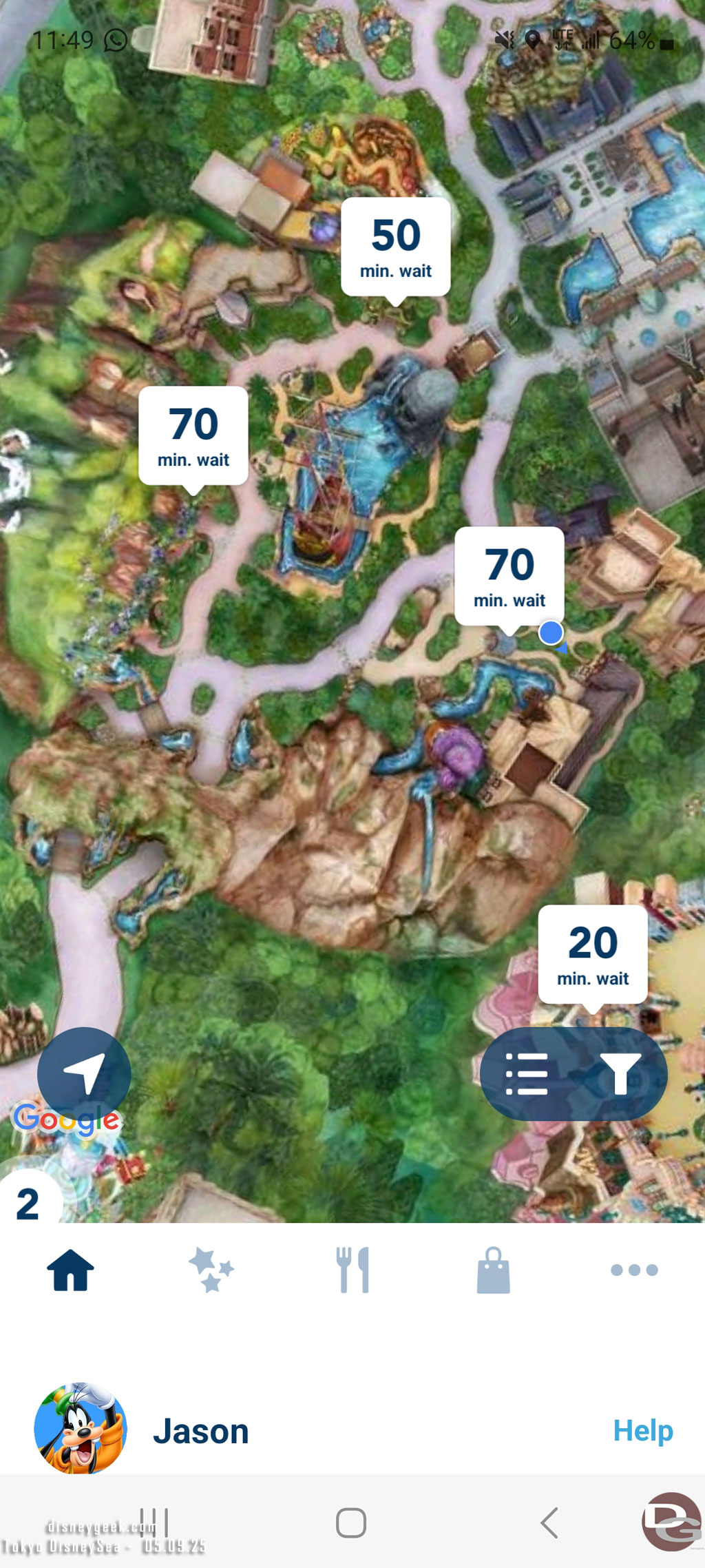Open the Help link

pyautogui.click(x=642, y=1431)
